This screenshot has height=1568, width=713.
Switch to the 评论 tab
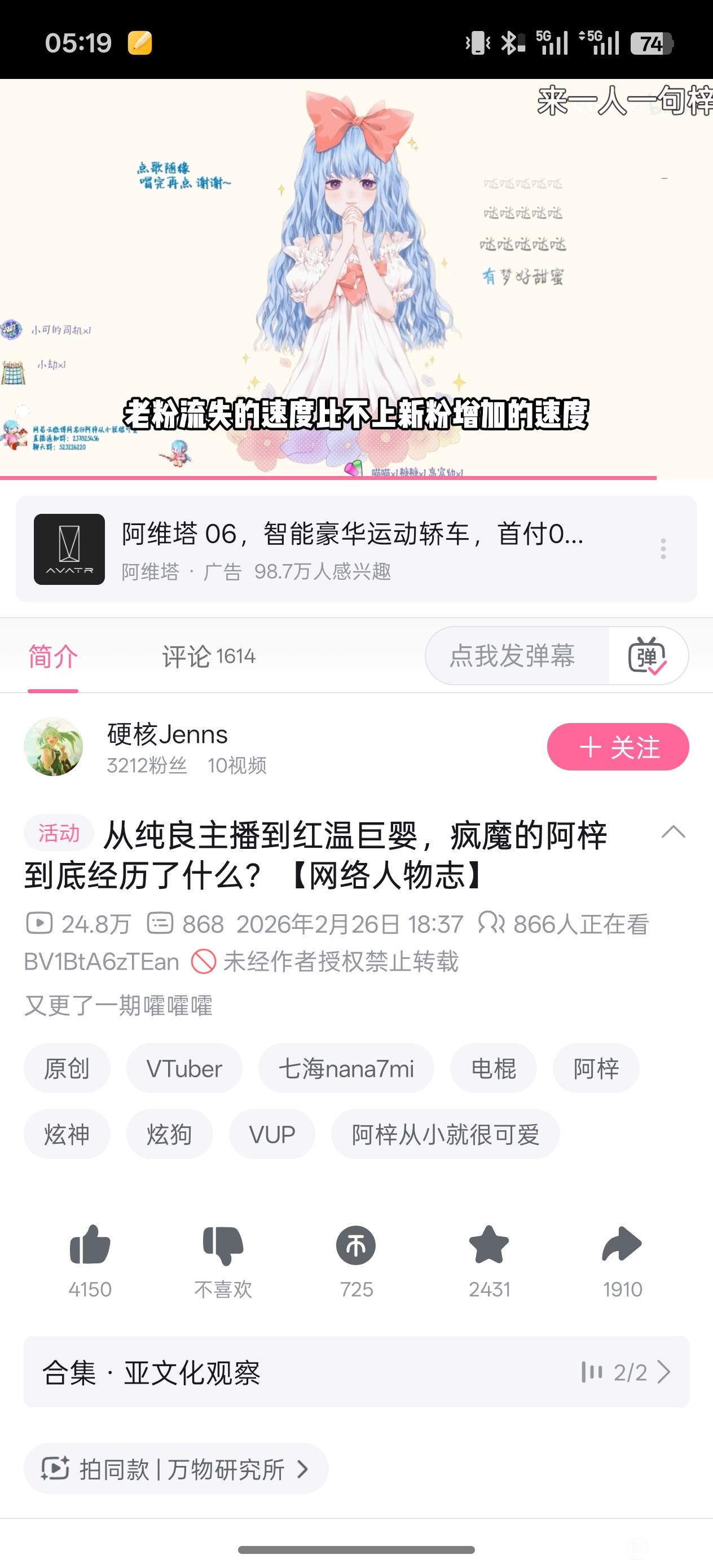(x=208, y=656)
